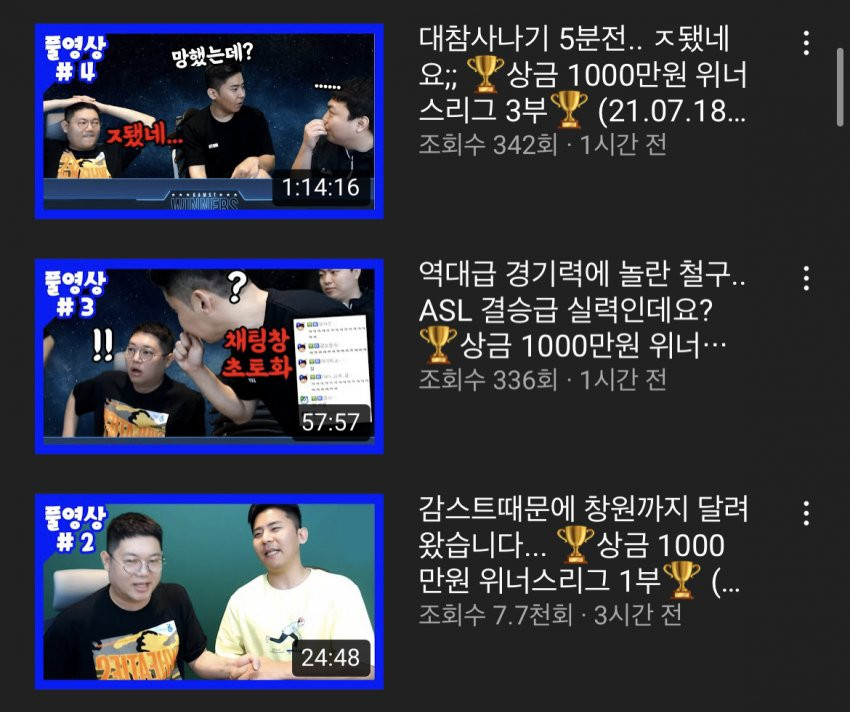Play the 57:57 video thumbnail labeled #3

coord(209,355)
